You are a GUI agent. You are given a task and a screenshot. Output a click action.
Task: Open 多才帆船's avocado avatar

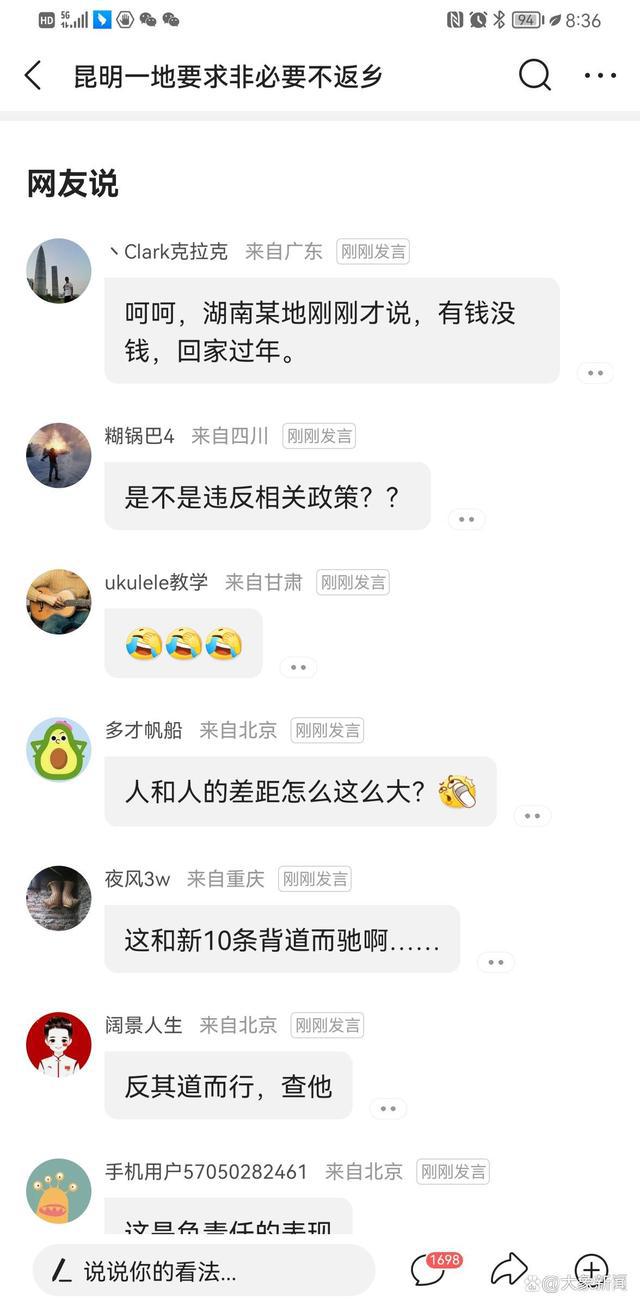pos(58,750)
